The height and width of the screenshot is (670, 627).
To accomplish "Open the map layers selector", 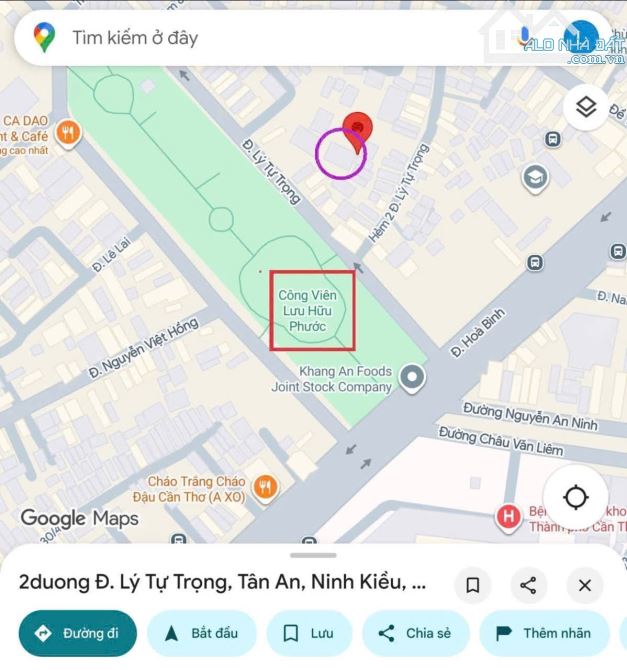I will point(586,107).
